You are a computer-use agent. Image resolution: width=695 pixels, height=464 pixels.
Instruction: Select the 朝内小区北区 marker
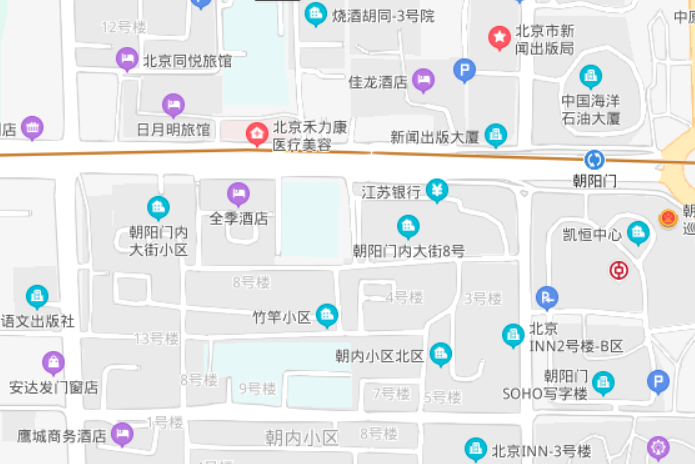[x=440, y=354]
